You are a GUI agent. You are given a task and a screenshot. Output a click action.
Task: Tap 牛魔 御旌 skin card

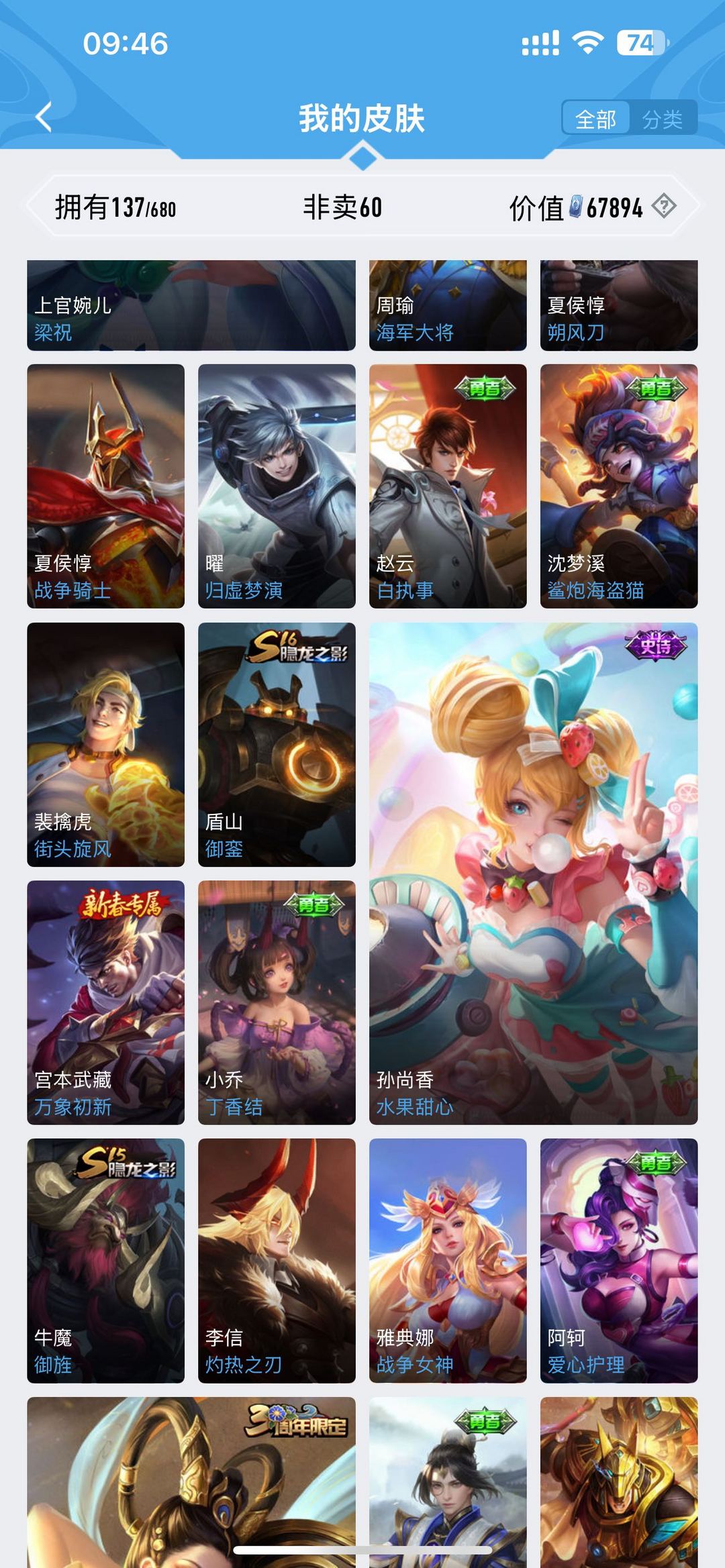coord(105,1261)
